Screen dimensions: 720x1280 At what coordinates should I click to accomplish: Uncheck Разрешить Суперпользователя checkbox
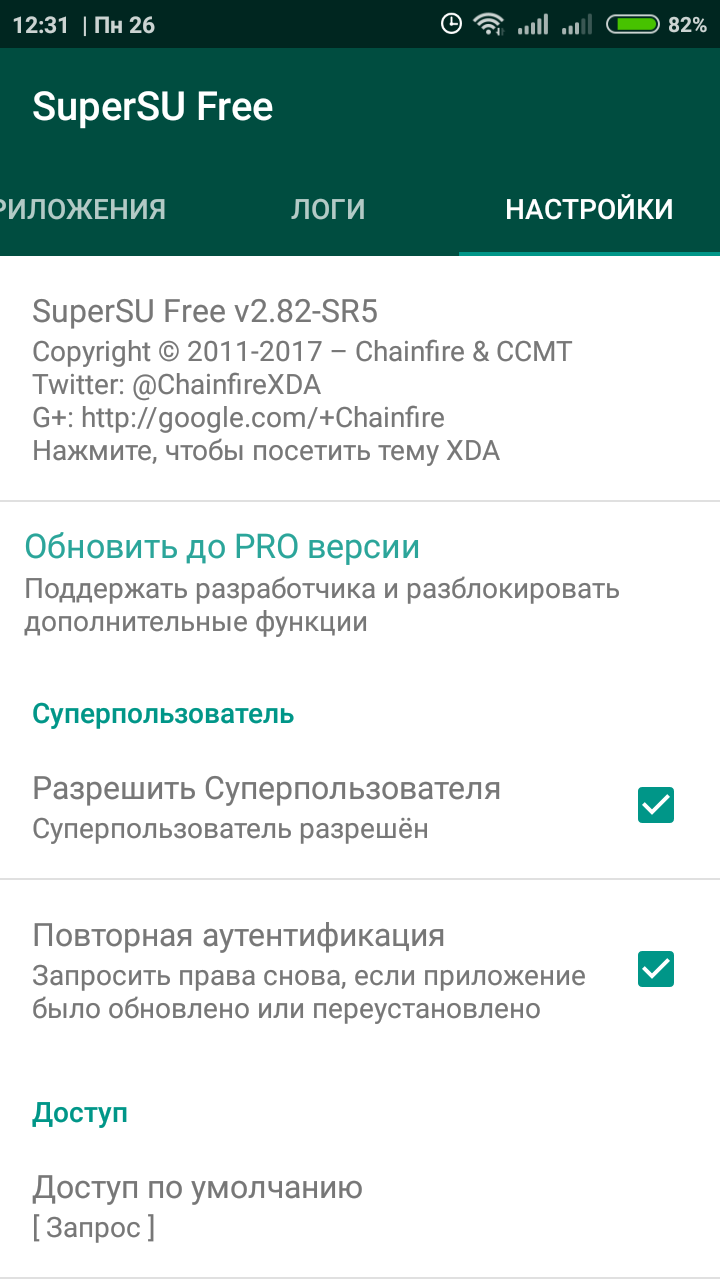click(656, 805)
